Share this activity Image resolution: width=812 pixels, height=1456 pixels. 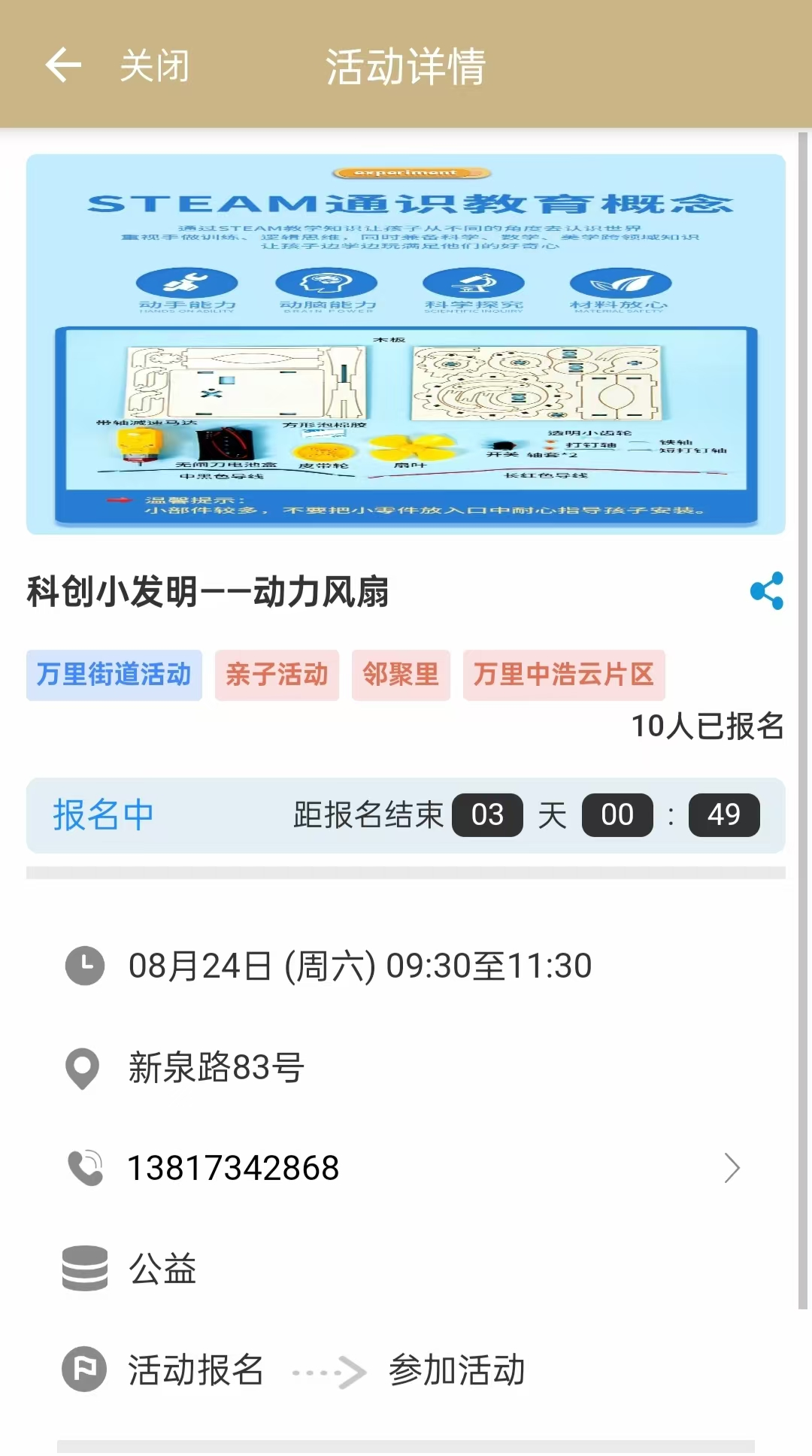point(766,591)
